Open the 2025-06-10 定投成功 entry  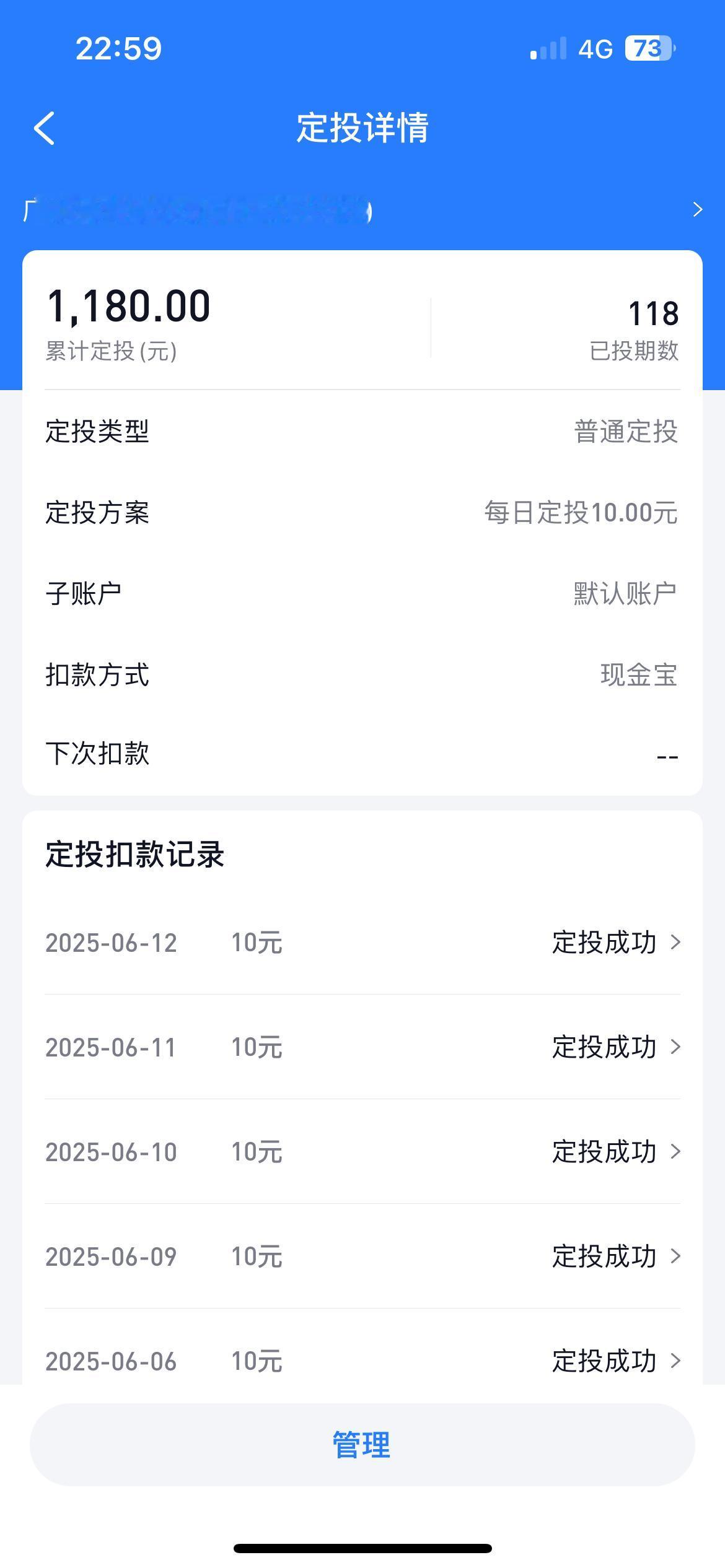click(362, 1152)
